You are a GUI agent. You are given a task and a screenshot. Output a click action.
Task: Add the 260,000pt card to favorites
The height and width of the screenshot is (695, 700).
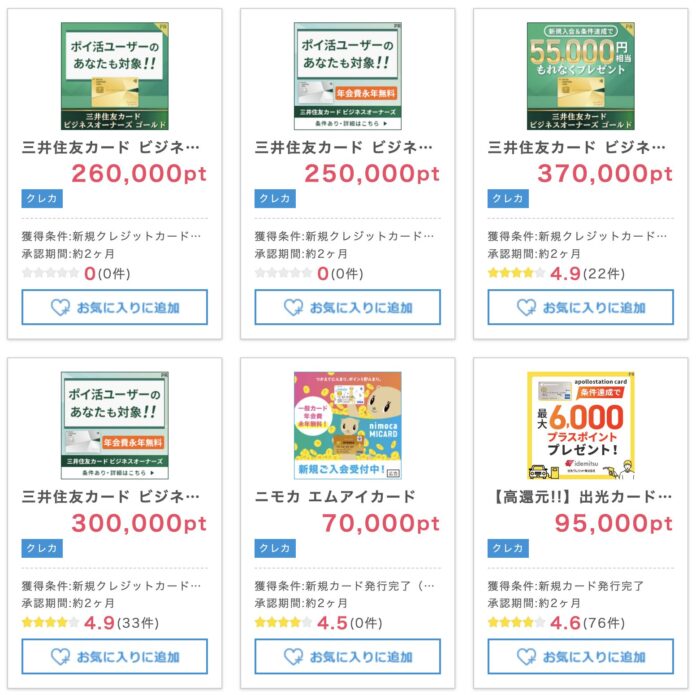(x=114, y=307)
